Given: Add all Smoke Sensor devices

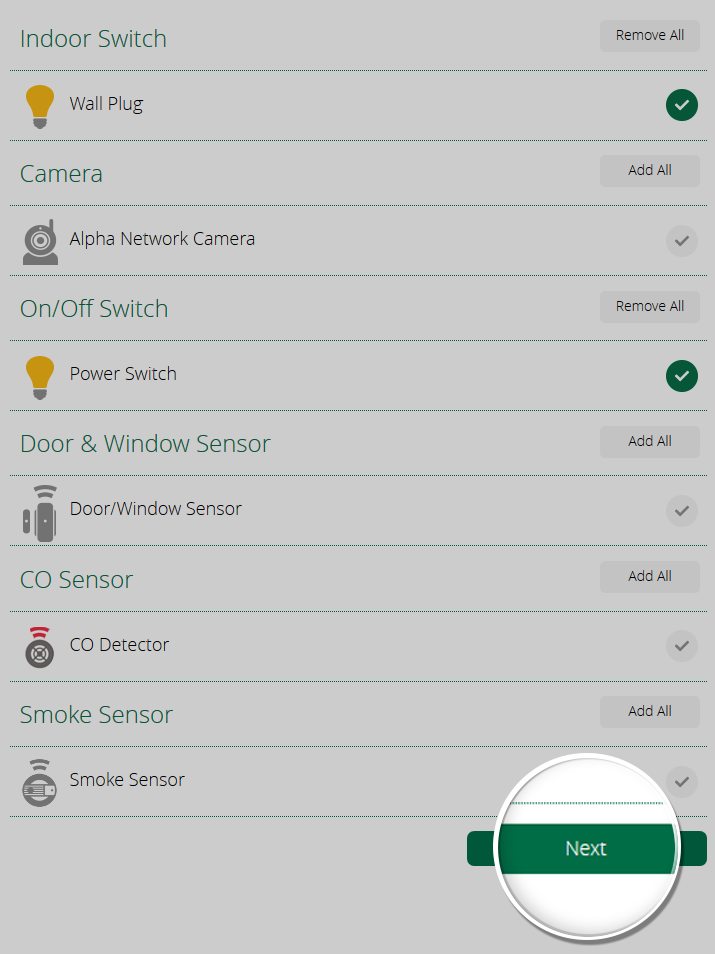Looking at the screenshot, I should (x=649, y=712).
